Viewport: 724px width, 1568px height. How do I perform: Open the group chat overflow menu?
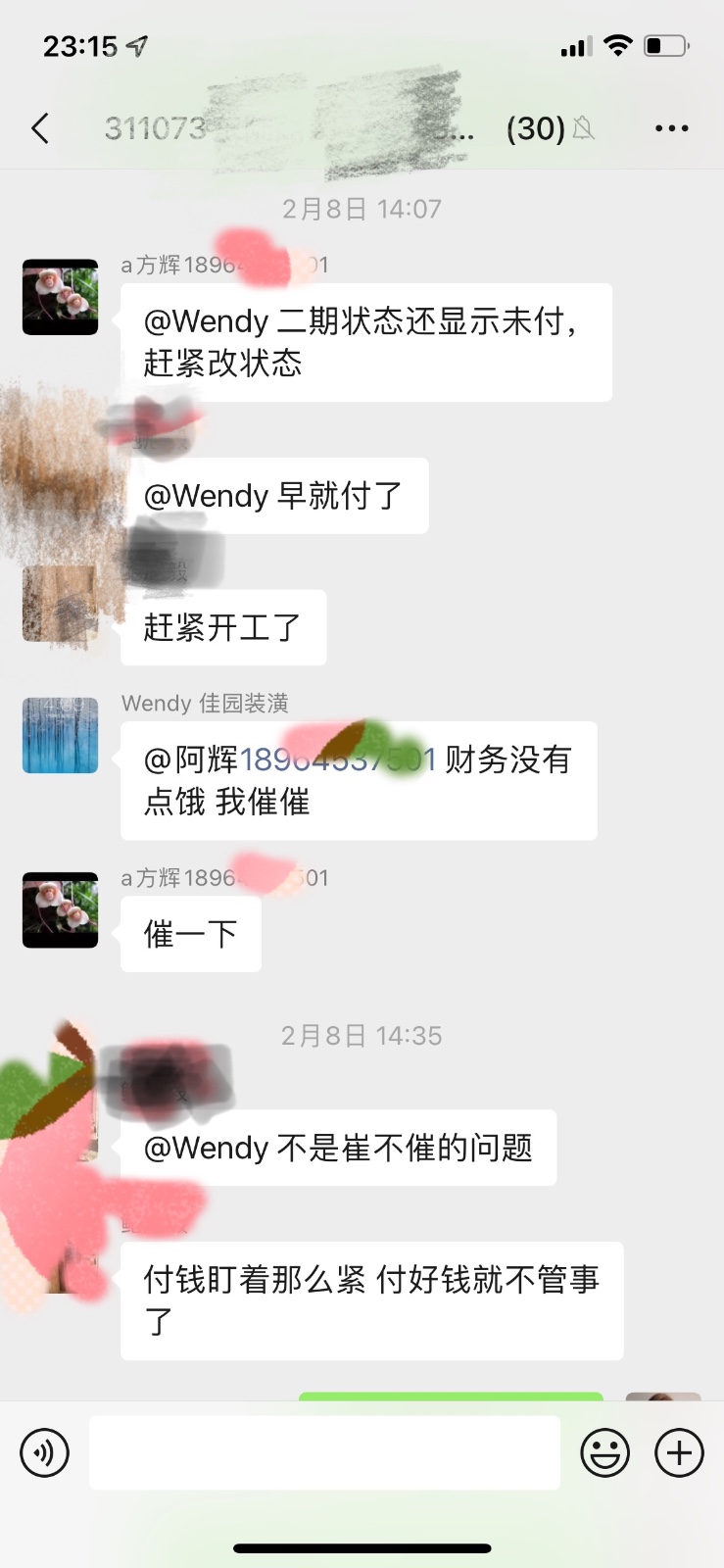[671, 128]
